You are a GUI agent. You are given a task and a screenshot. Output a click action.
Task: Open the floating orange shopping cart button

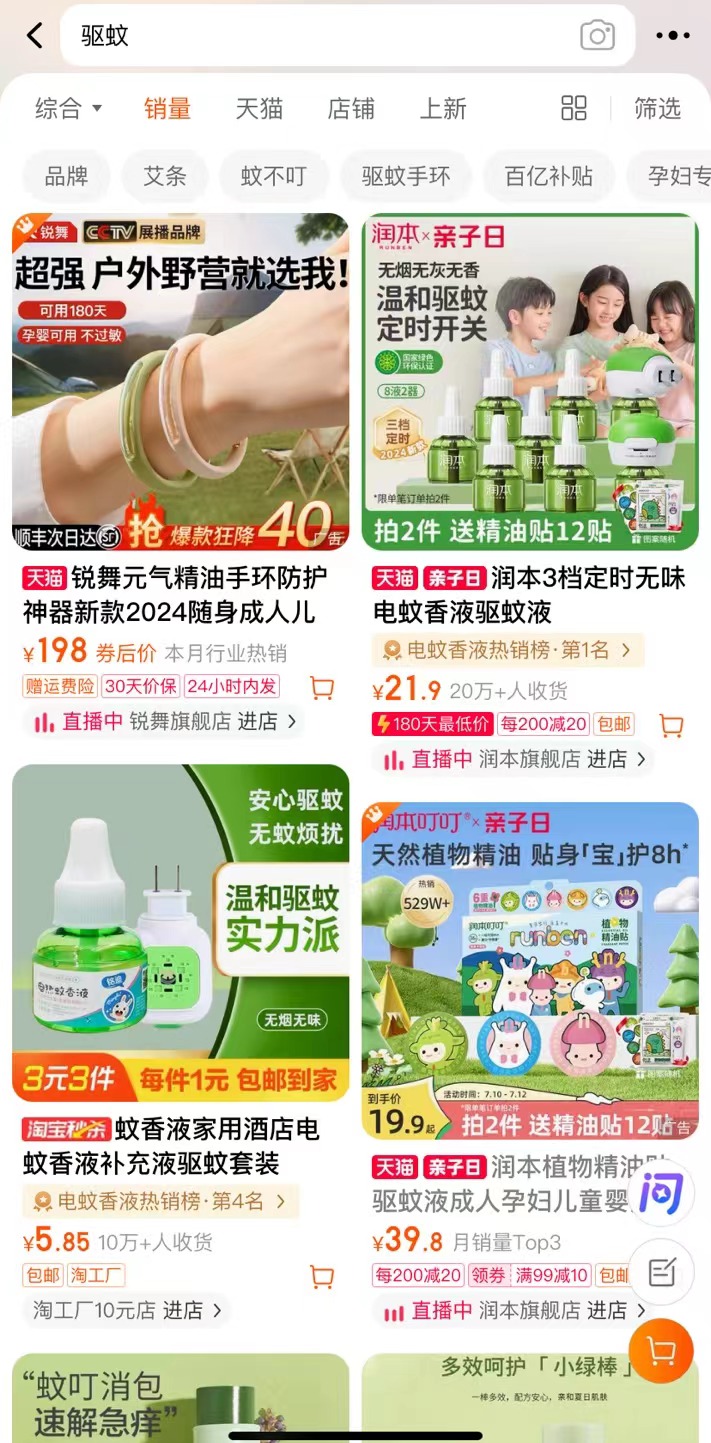[x=661, y=1351]
